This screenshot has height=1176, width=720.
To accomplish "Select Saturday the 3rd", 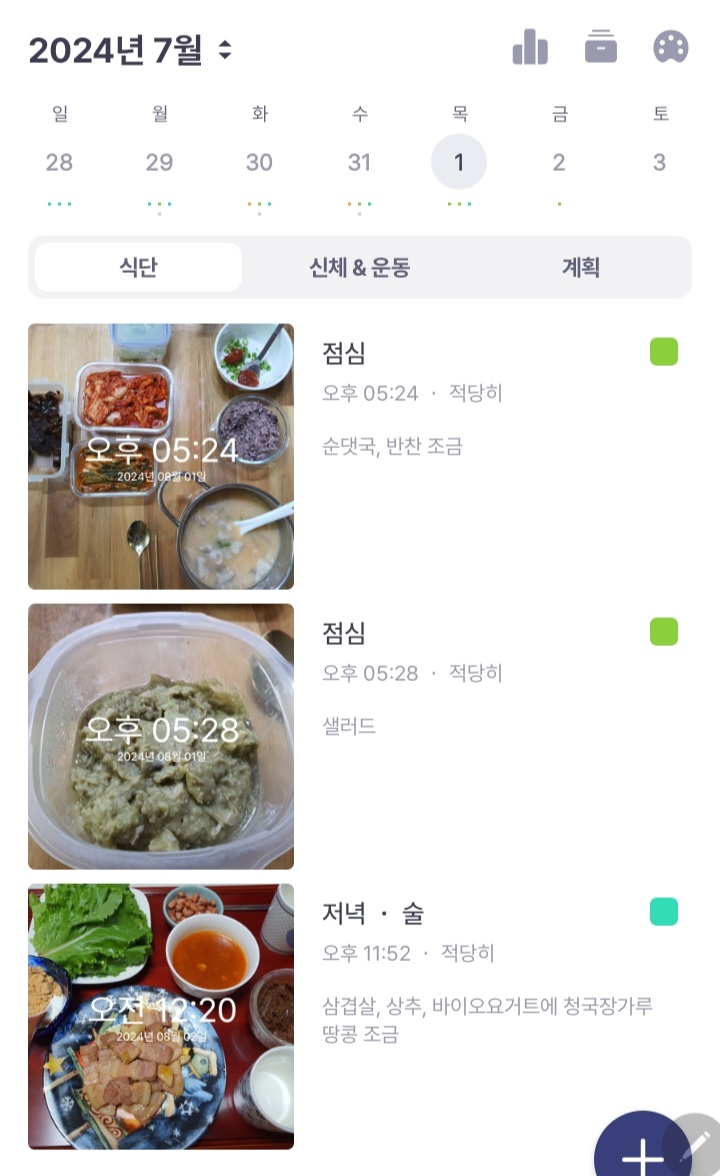I will (x=659, y=162).
